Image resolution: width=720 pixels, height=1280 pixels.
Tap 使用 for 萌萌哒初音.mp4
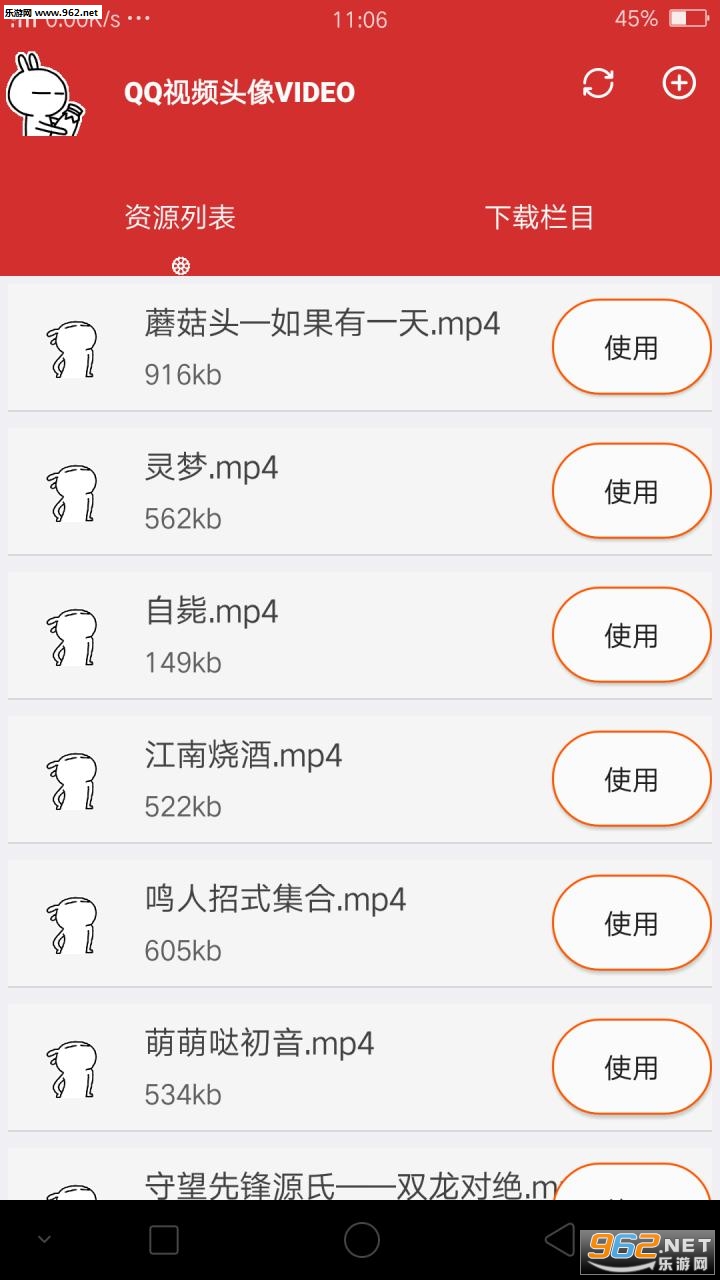[x=631, y=1067]
